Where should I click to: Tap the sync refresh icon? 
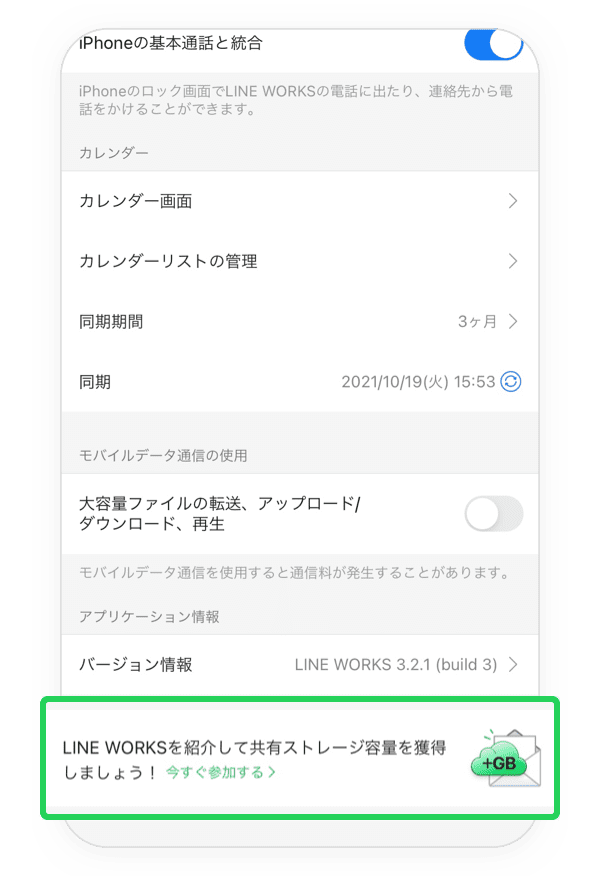click(511, 381)
